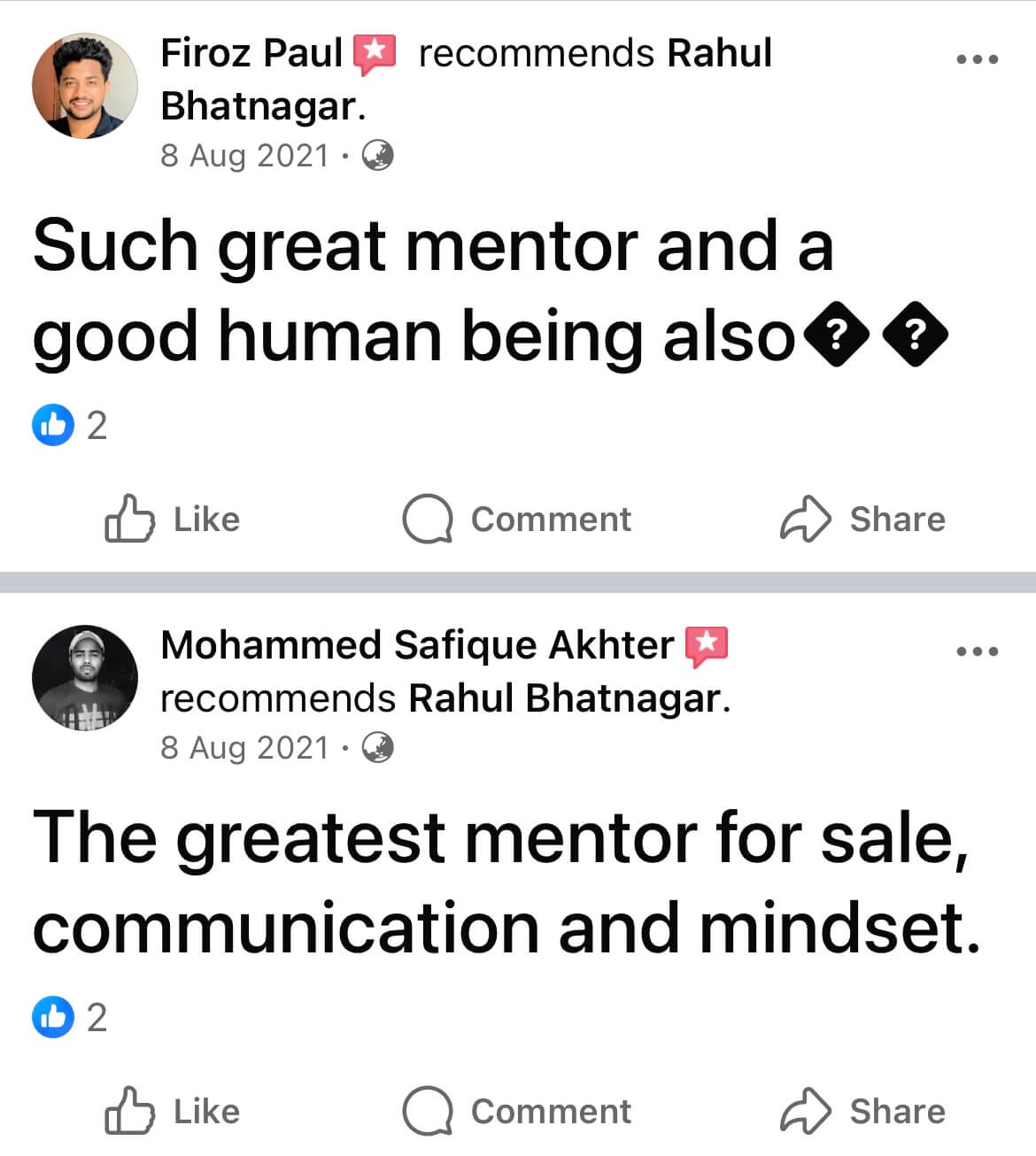The height and width of the screenshot is (1156, 1036).
Task: Open Firoz Paul's profile picture
Action: click(85, 86)
